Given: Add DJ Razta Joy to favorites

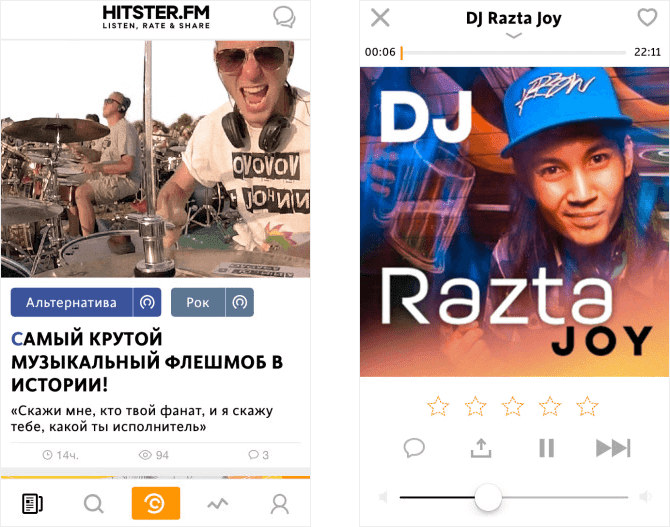Looking at the screenshot, I should 647,17.
